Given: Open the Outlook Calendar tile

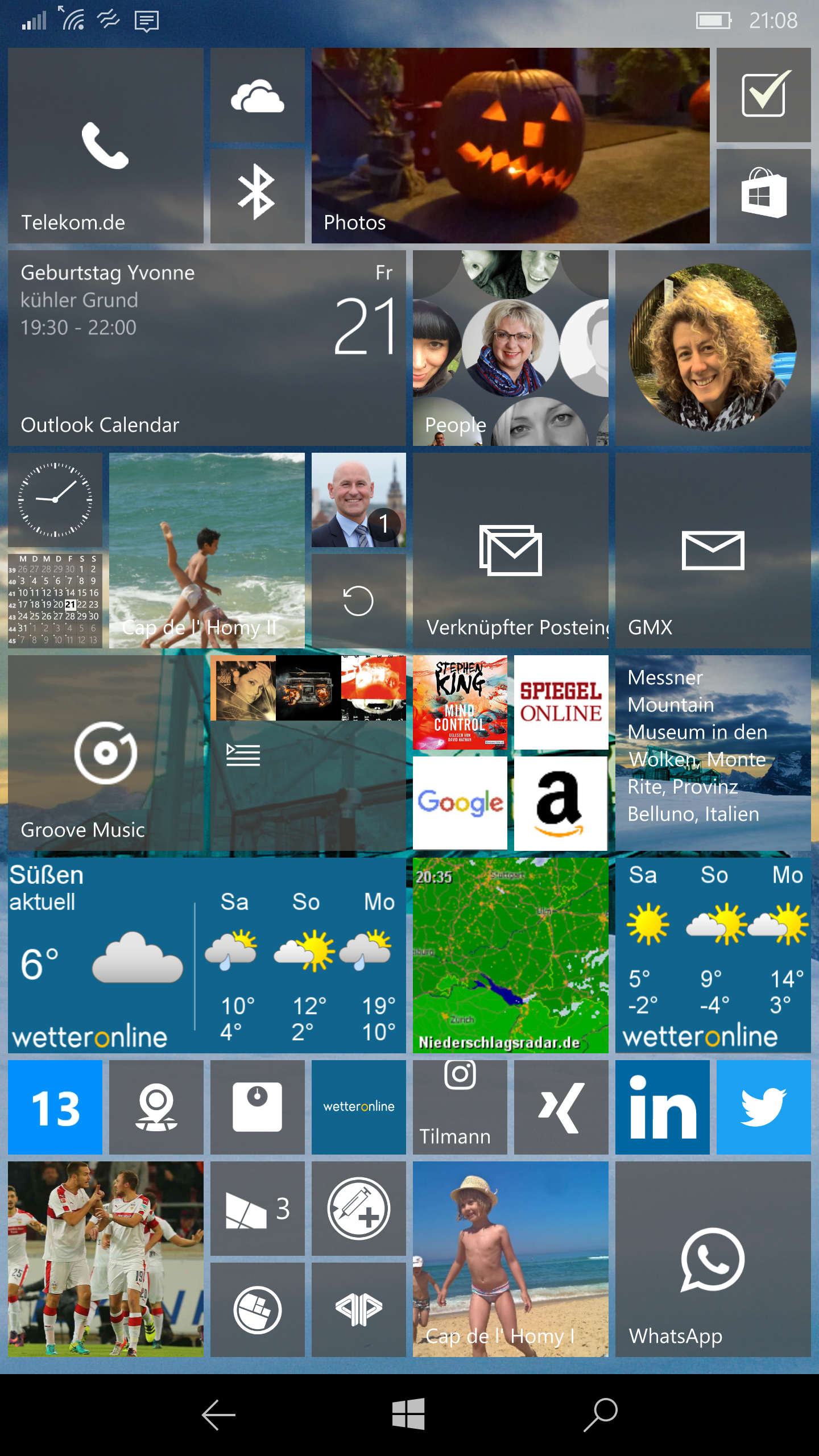Looking at the screenshot, I should [207, 348].
